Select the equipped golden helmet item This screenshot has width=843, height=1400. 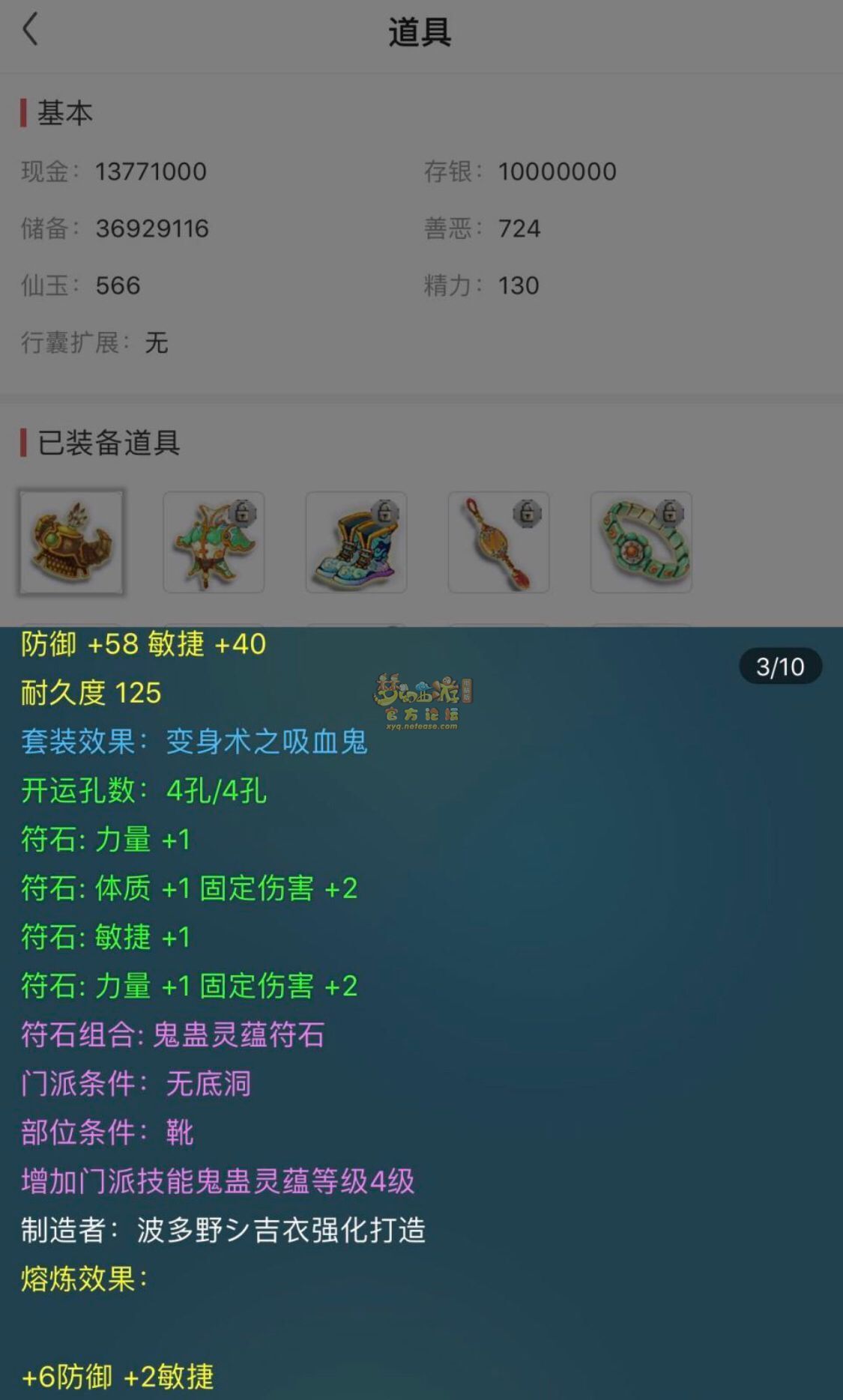coord(71,542)
